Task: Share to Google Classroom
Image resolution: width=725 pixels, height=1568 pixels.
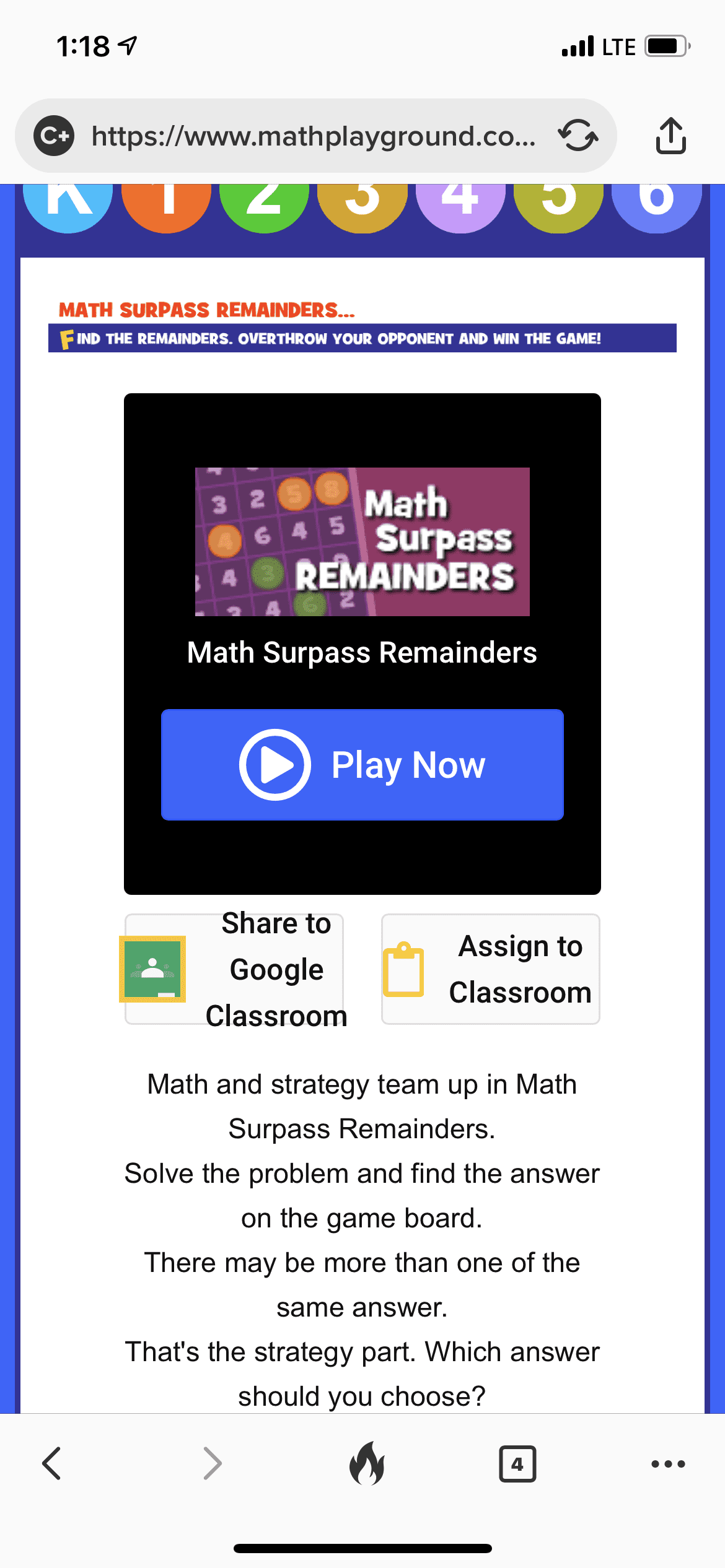Action: [x=234, y=969]
